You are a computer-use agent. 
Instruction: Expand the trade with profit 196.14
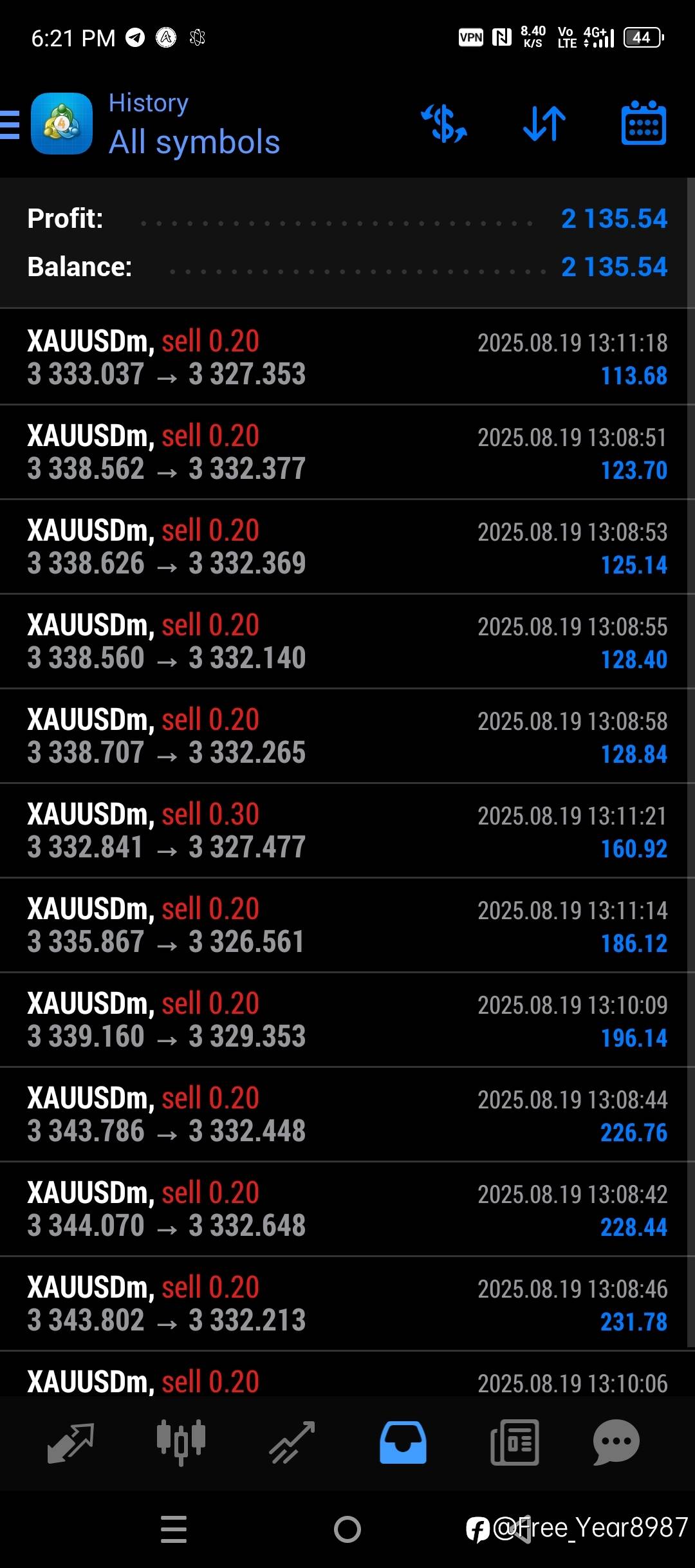[x=347, y=1020]
